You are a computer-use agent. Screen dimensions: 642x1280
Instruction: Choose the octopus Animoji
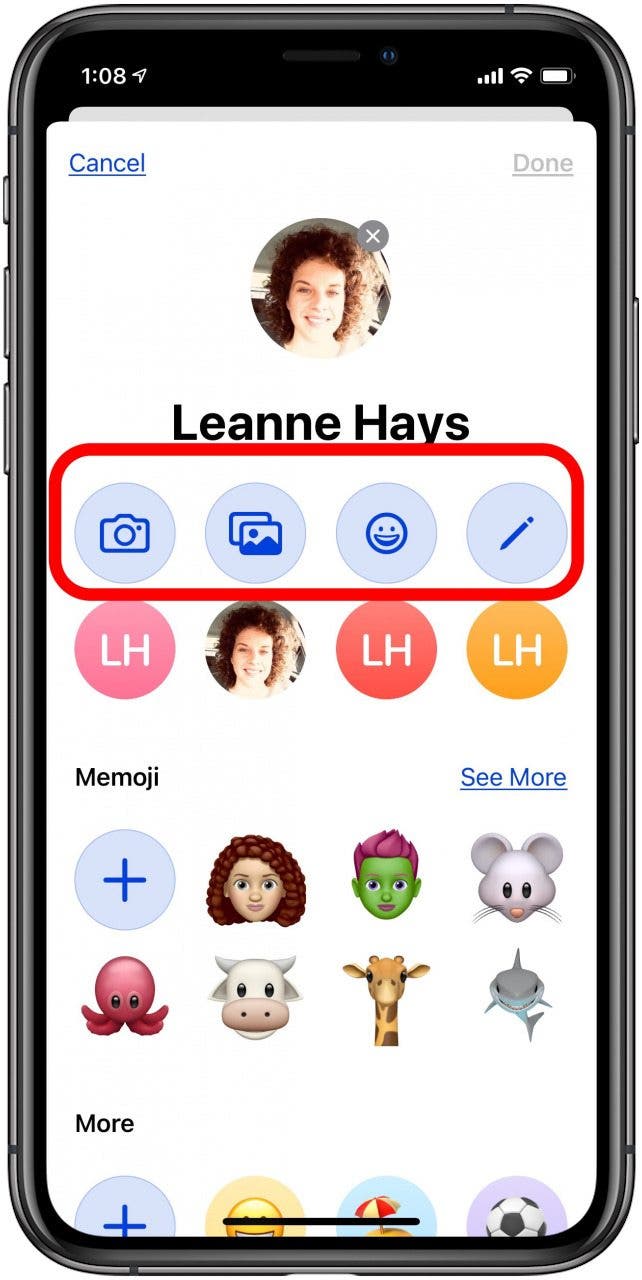pos(125,996)
